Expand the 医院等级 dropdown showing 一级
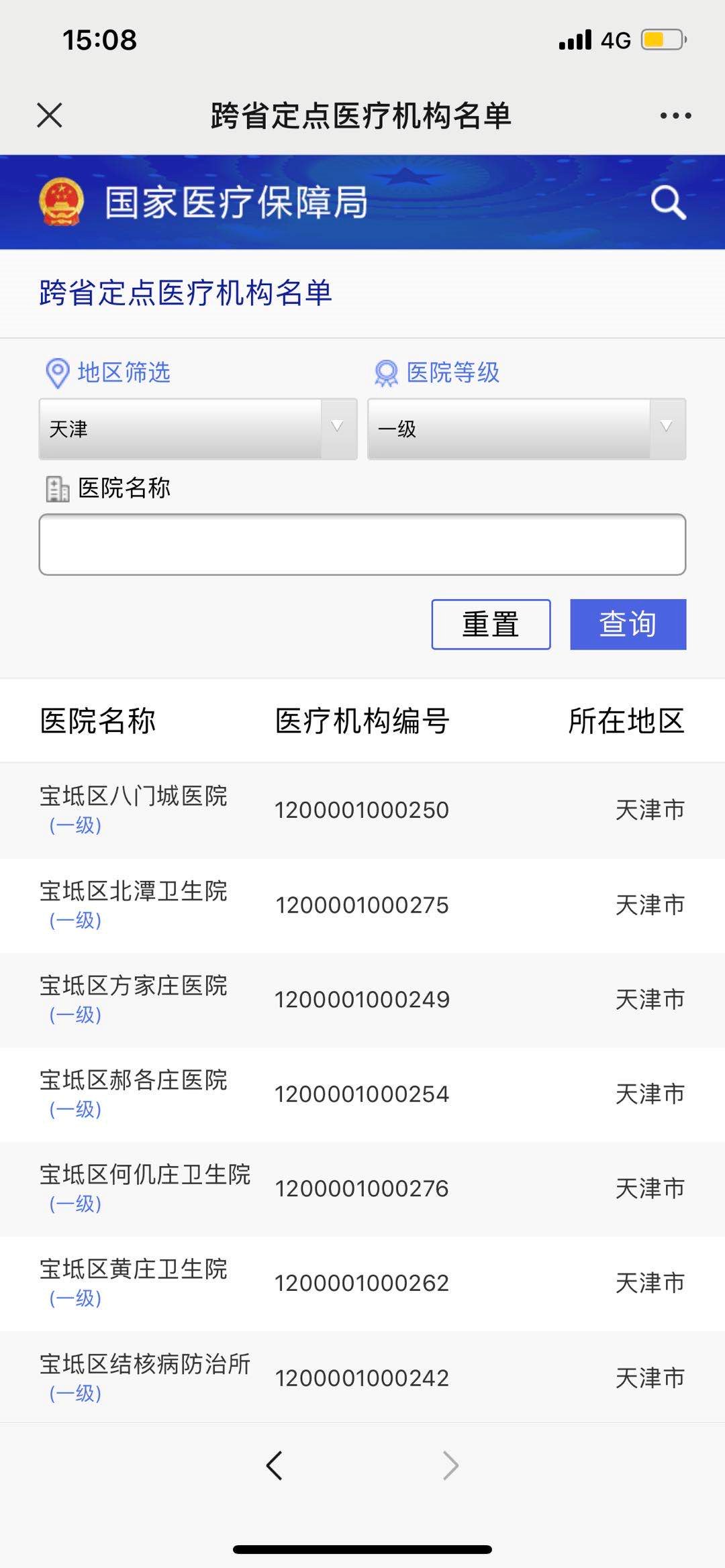 tap(526, 429)
